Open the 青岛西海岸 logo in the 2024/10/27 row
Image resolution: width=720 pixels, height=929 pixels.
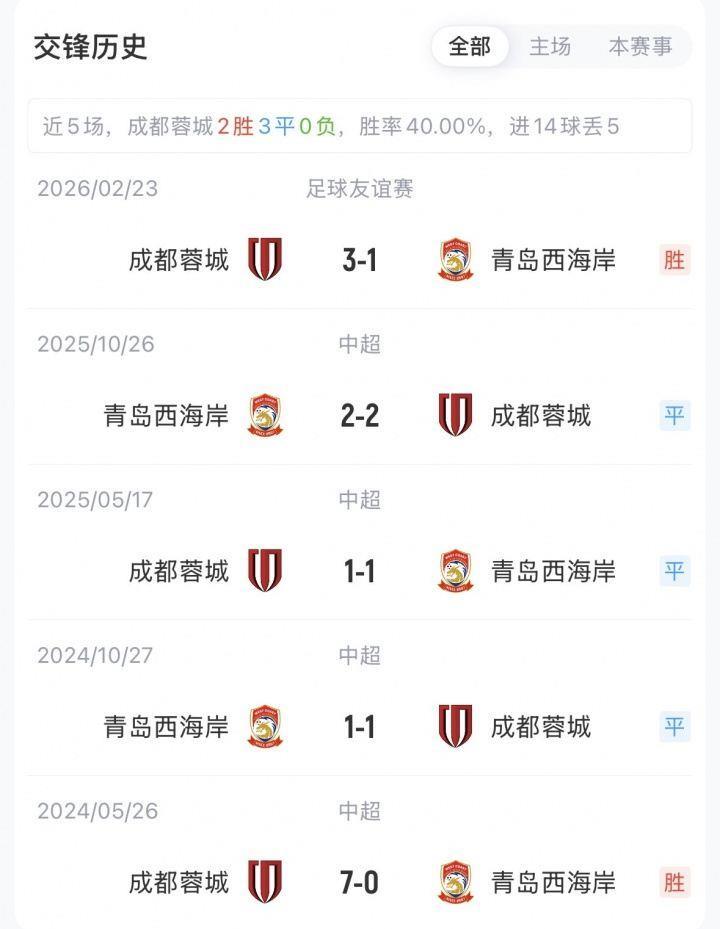[x=263, y=727]
